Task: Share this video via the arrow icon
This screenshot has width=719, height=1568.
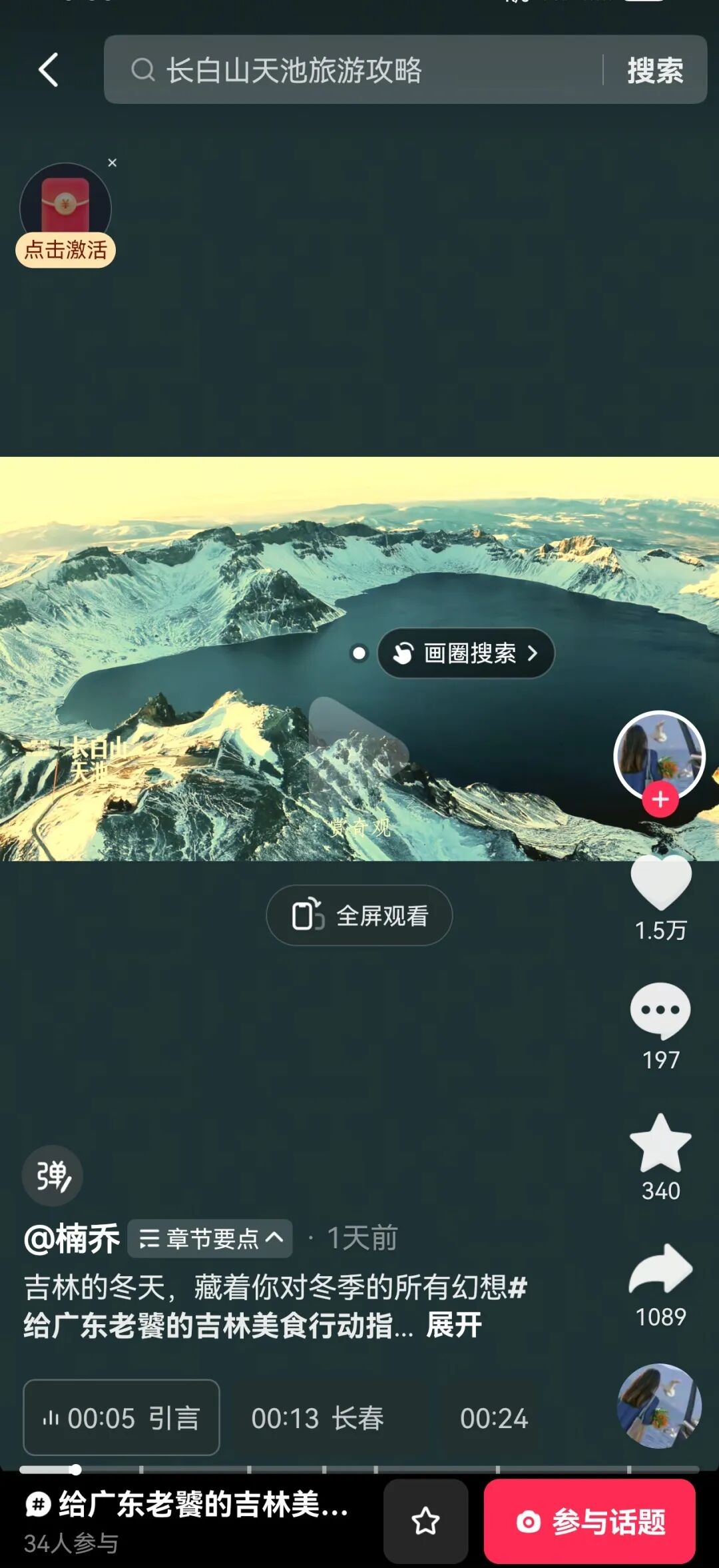Action: pyautogui.click(x=660, y=1269)
